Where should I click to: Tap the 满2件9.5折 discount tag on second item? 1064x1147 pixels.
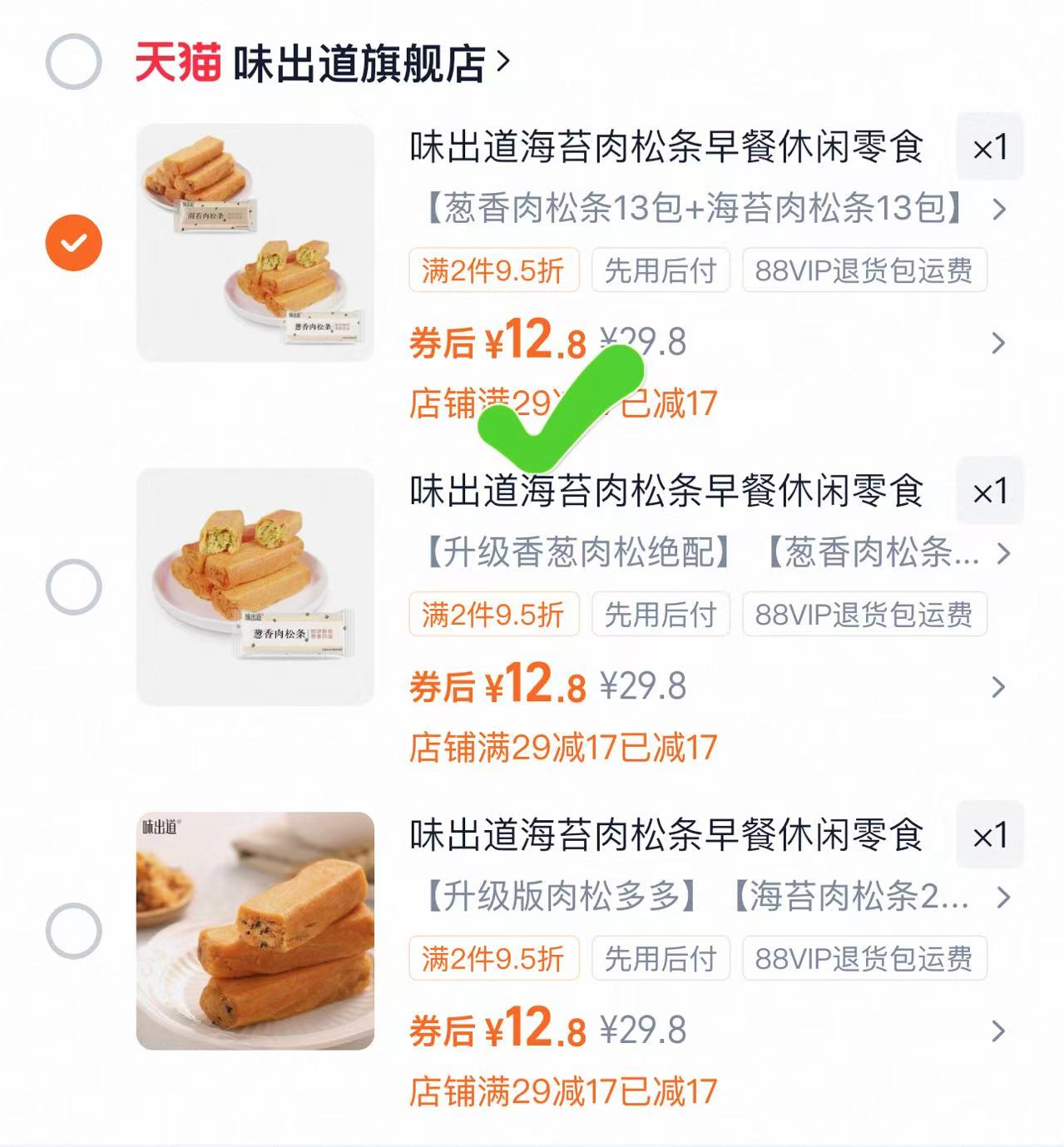click(x=493, y=614)
